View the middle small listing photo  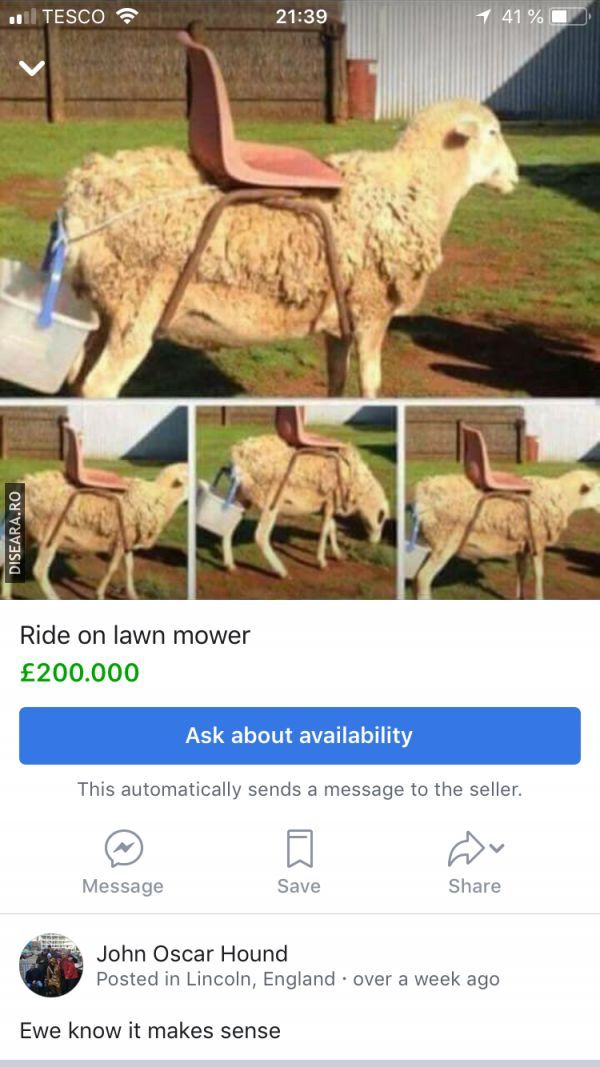tap(296, 502)
